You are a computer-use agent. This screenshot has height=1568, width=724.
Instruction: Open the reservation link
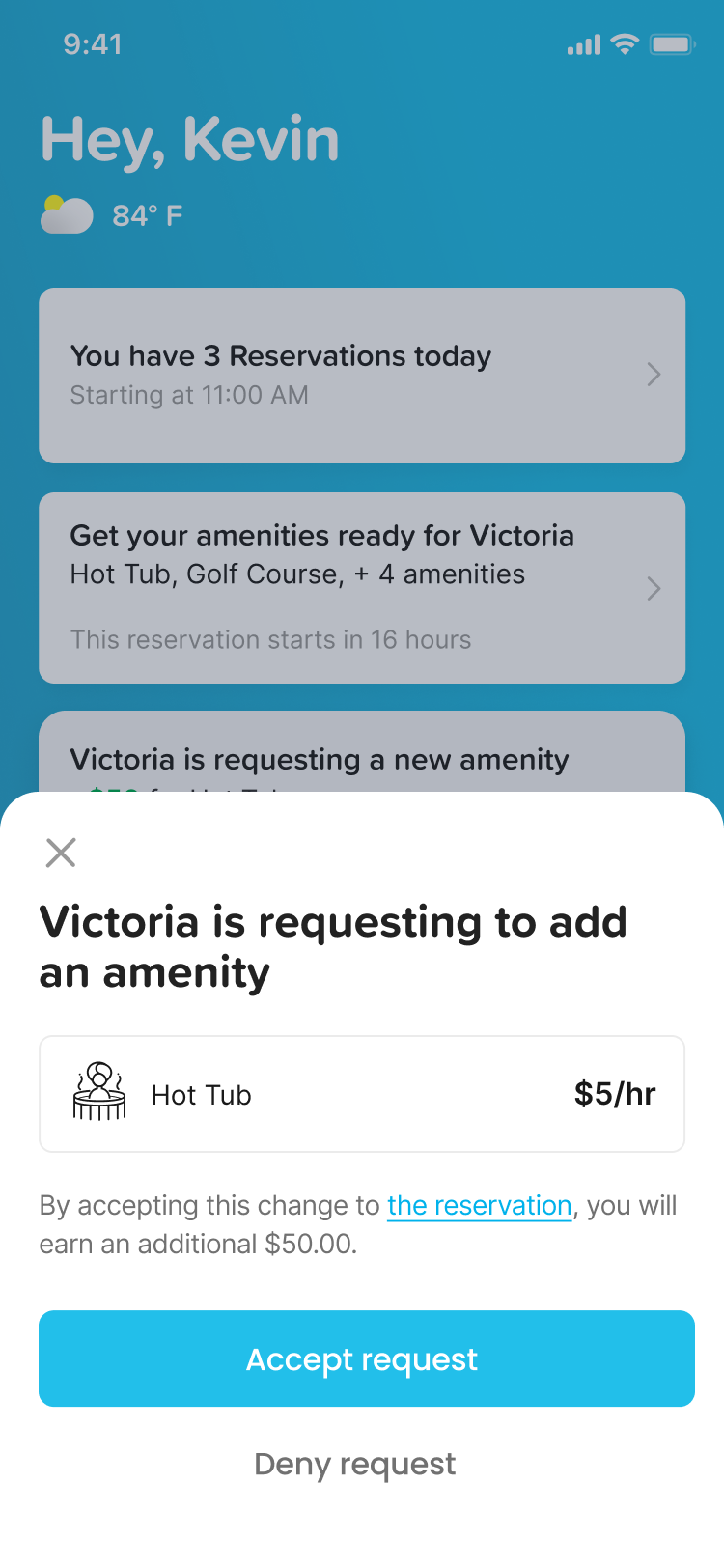pos(479,1205)
